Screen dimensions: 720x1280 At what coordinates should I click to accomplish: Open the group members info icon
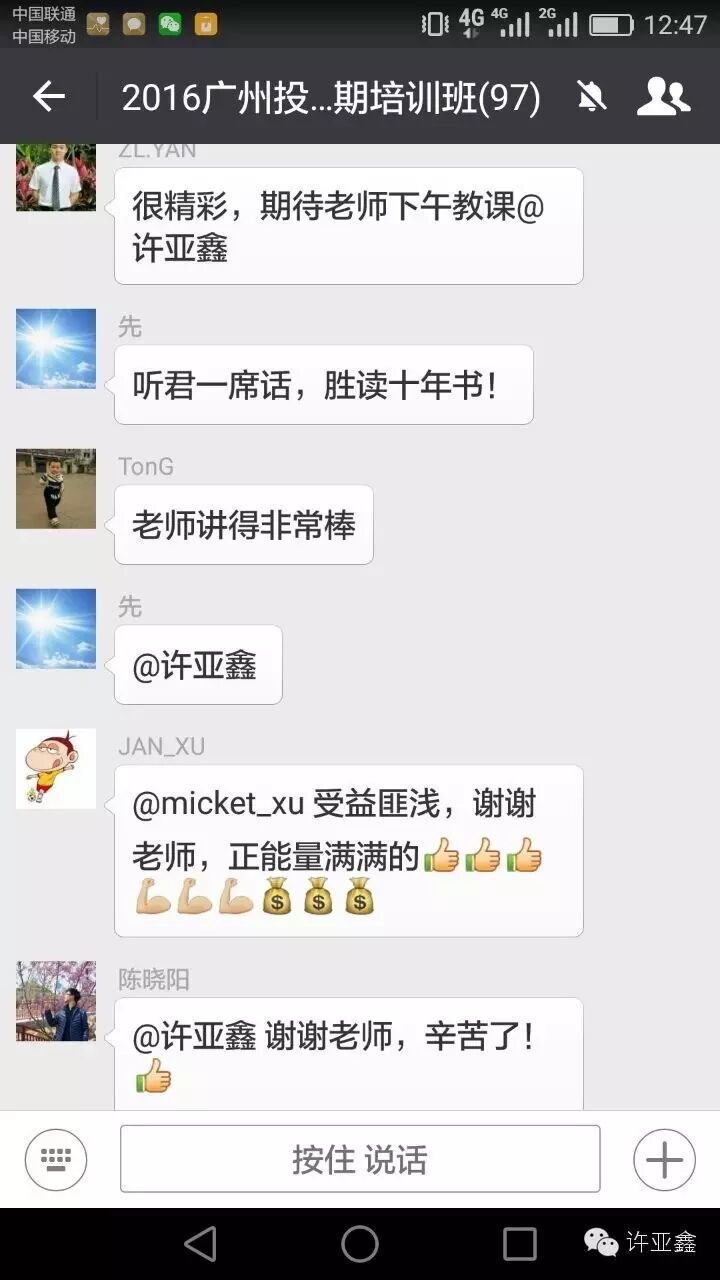663,97
